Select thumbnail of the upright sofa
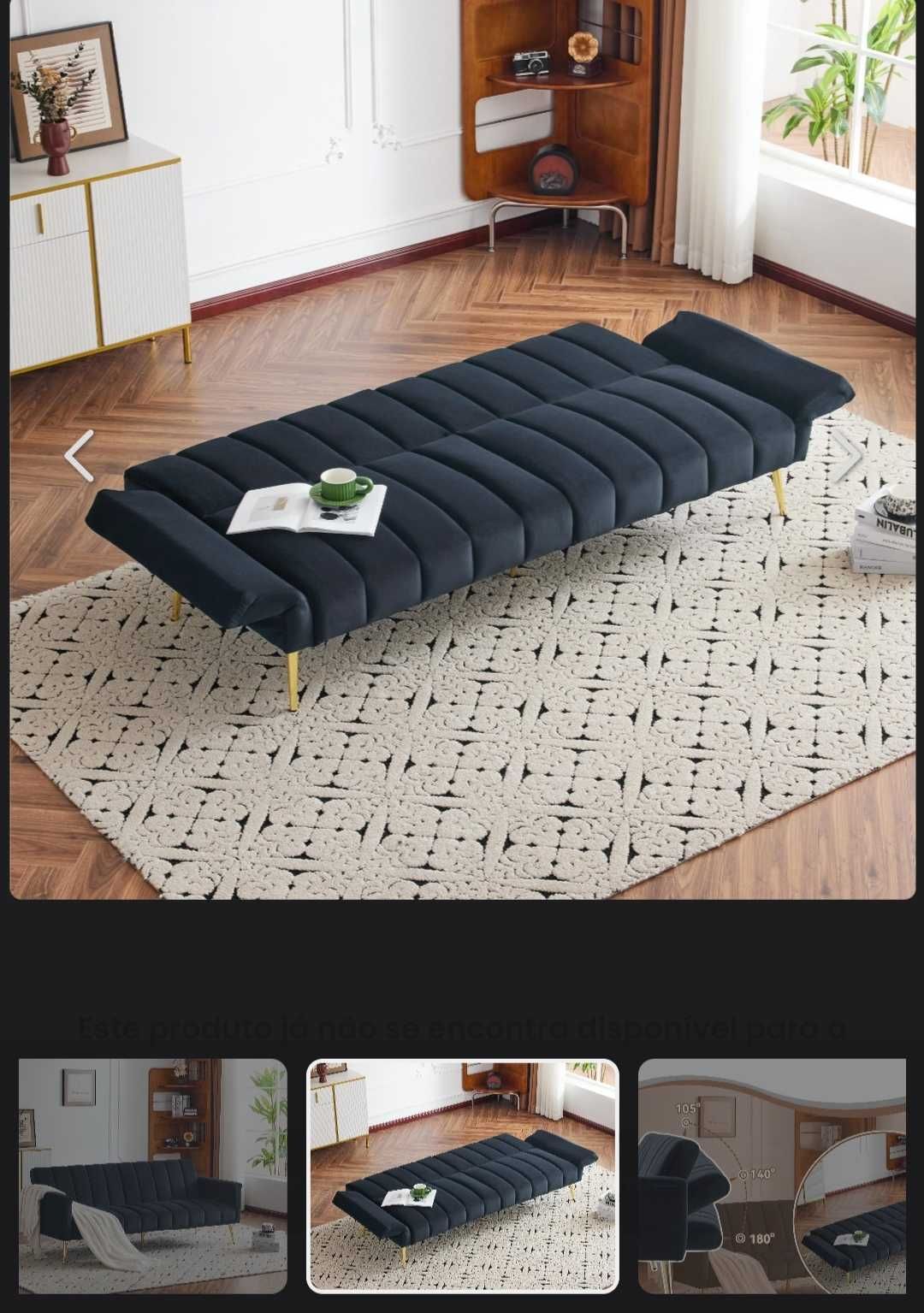Screen dimensions: 924x1313 coord(153,1175)
